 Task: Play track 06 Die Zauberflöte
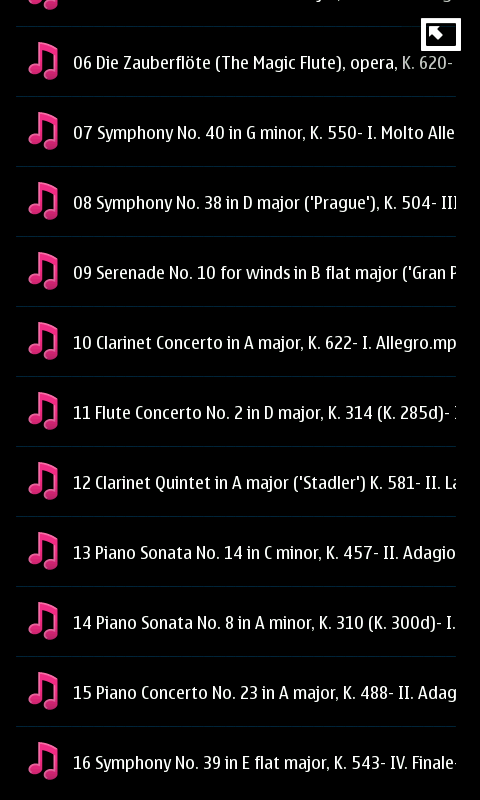coord(236,62)
